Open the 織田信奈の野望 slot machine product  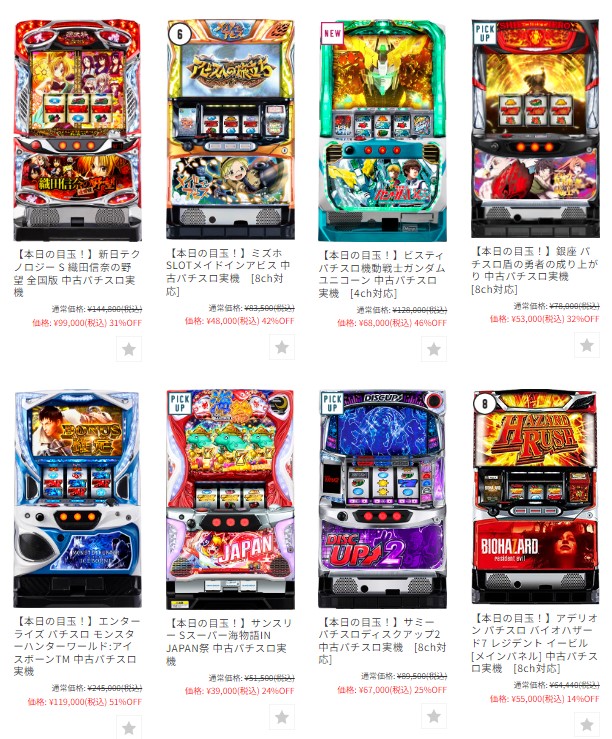point(77,130)
